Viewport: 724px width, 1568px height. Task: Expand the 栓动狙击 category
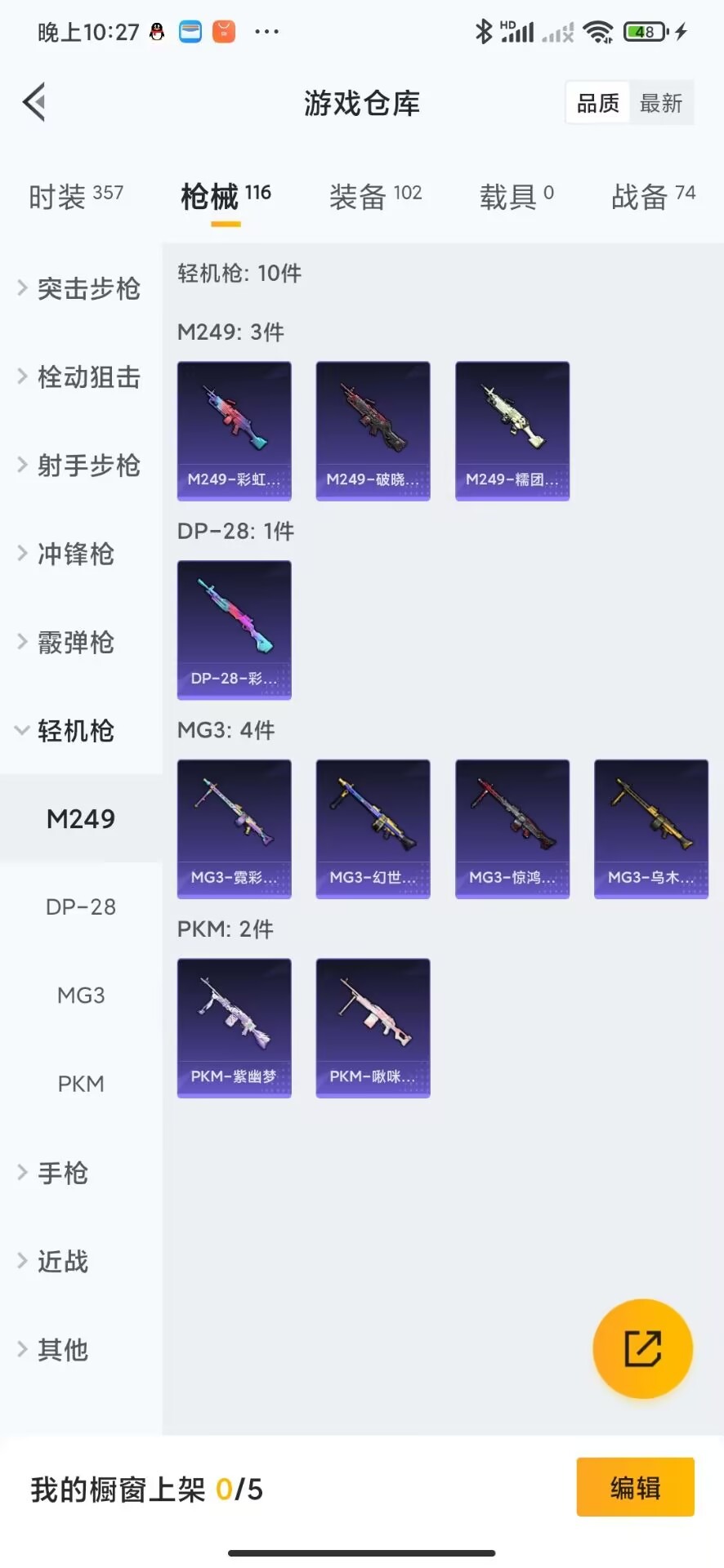79,377
